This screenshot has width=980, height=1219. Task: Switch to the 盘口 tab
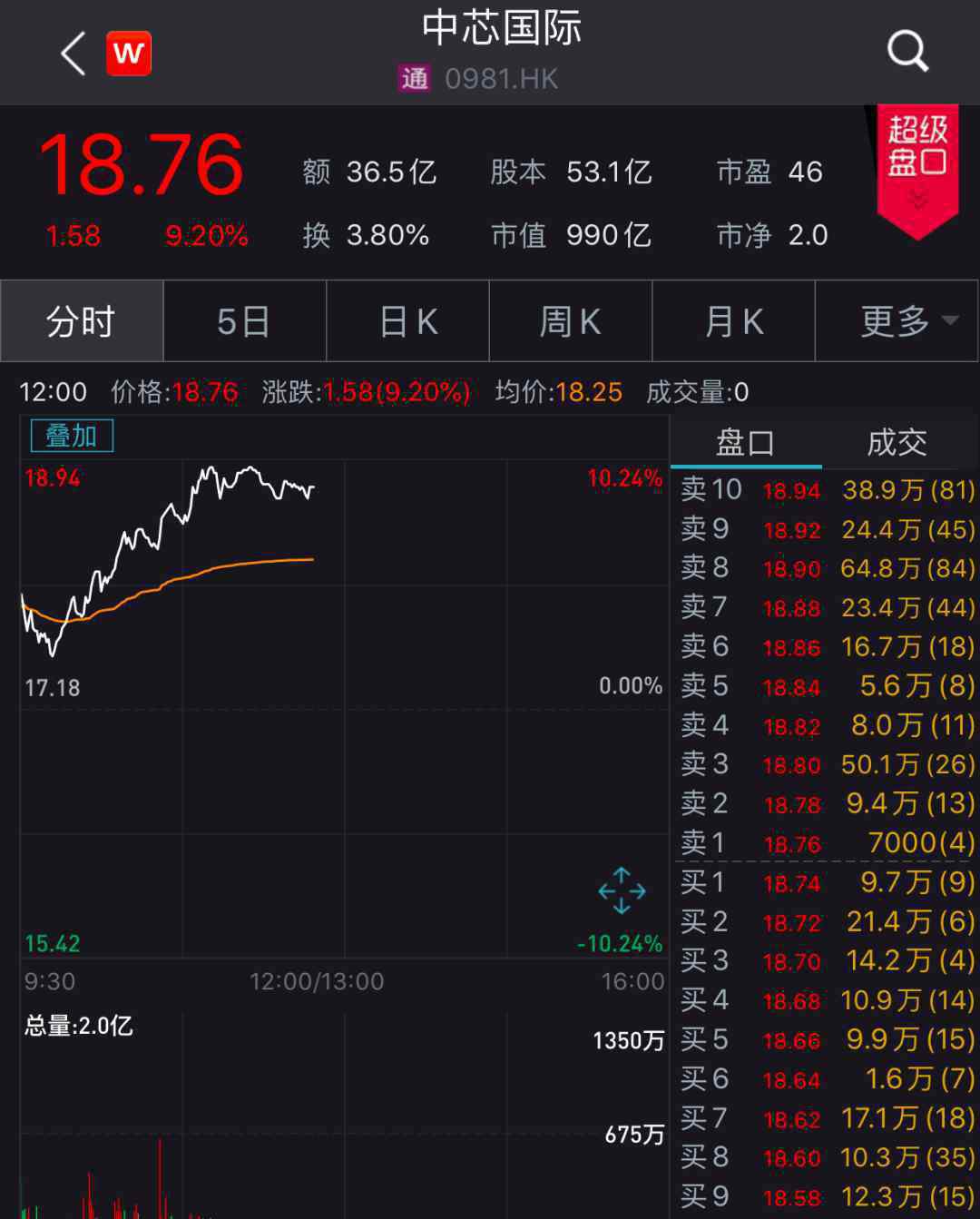point(745,443)
